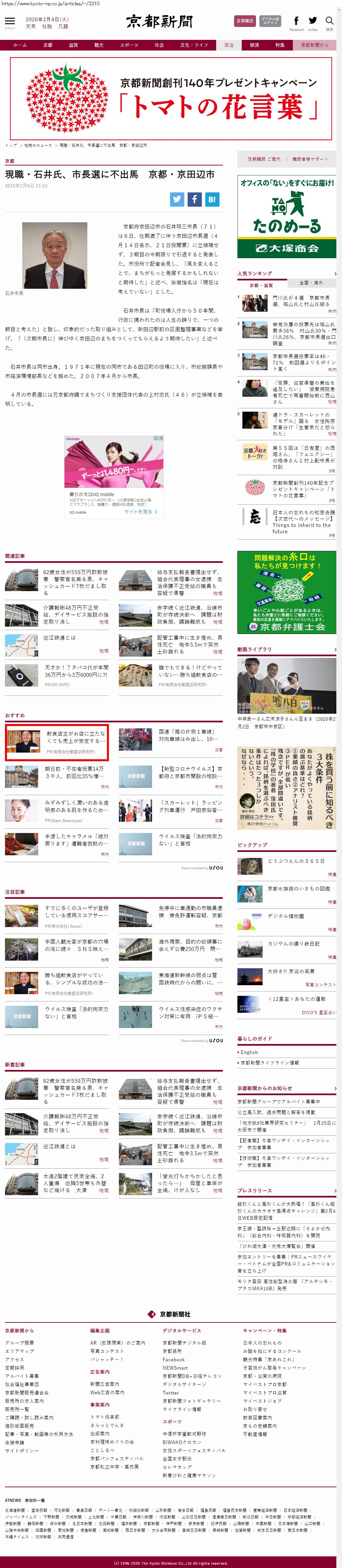Read the 近江鉄道とは related article
Viewport: 342px width, 1568px height.
(59, 637)
